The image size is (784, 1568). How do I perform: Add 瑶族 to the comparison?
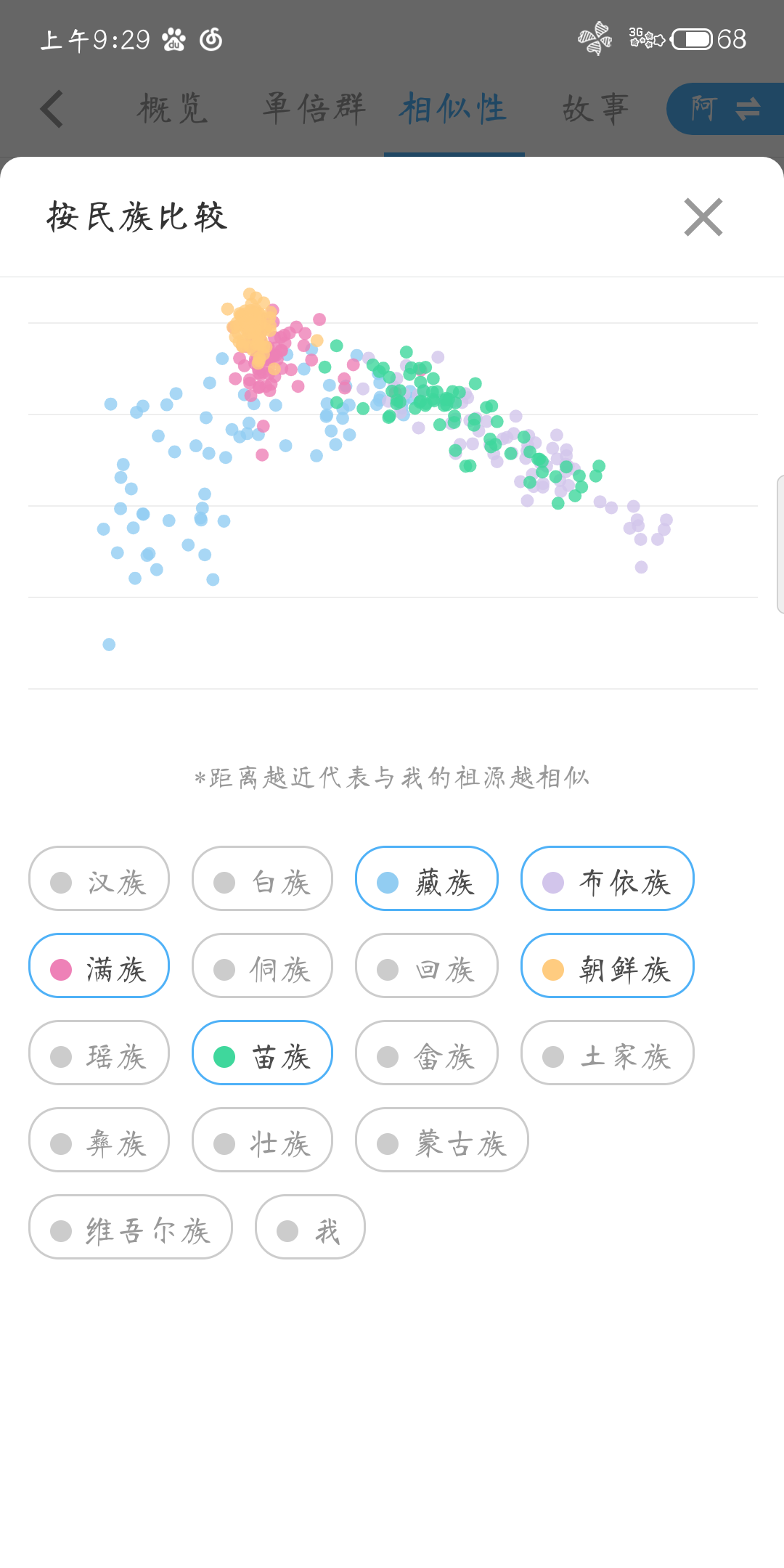pos(99,1053)
